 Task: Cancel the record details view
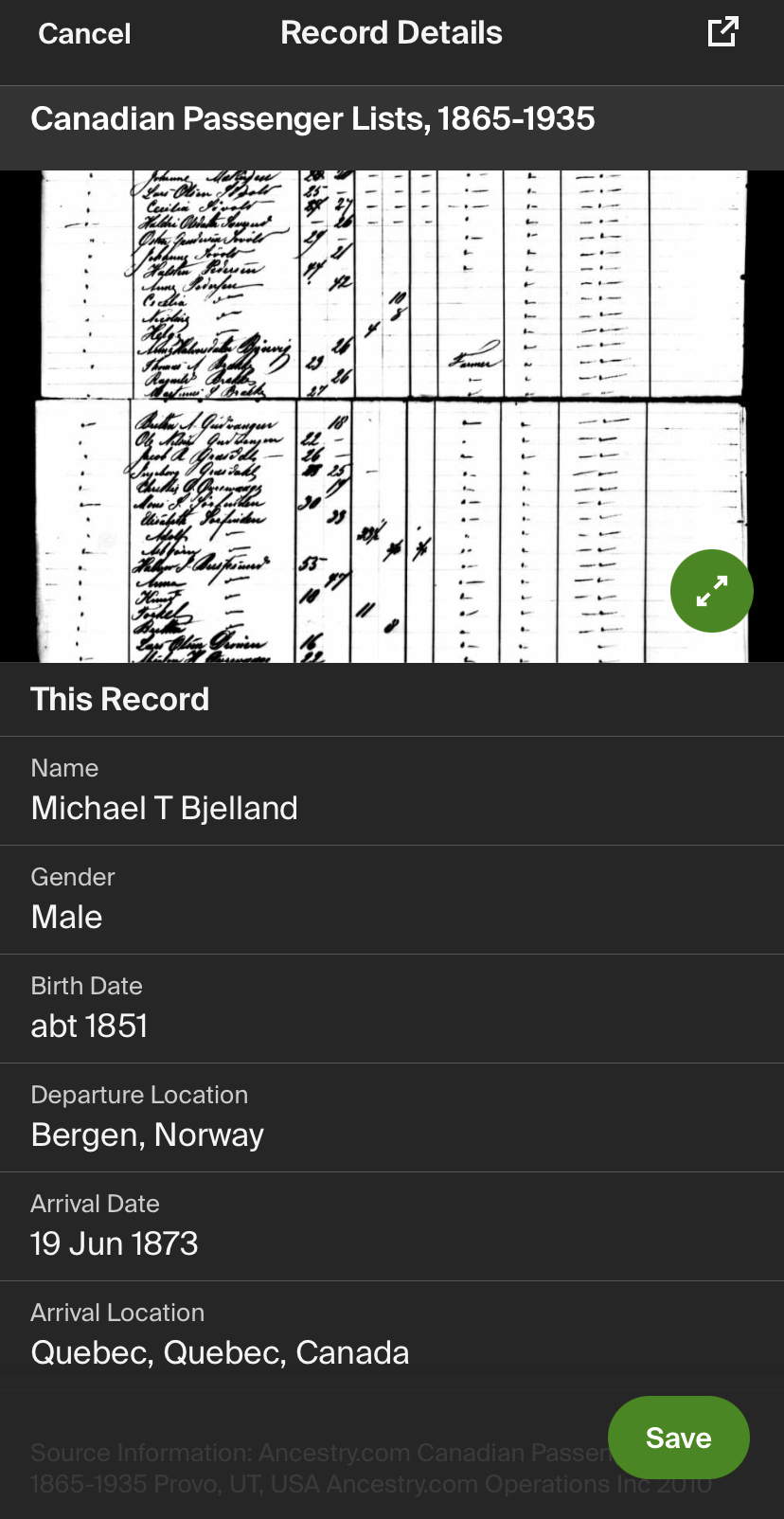point(84,34)
